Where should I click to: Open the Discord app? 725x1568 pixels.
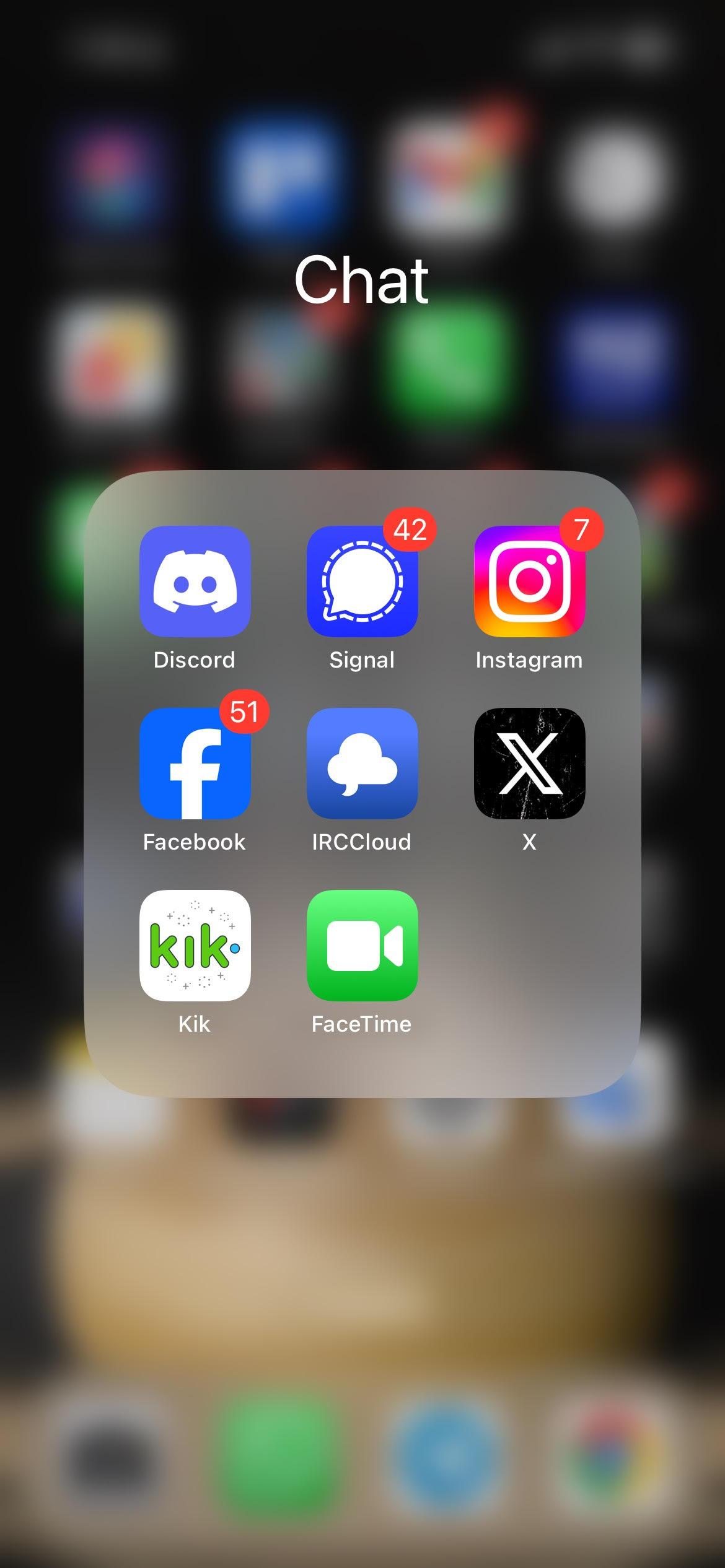195,581
